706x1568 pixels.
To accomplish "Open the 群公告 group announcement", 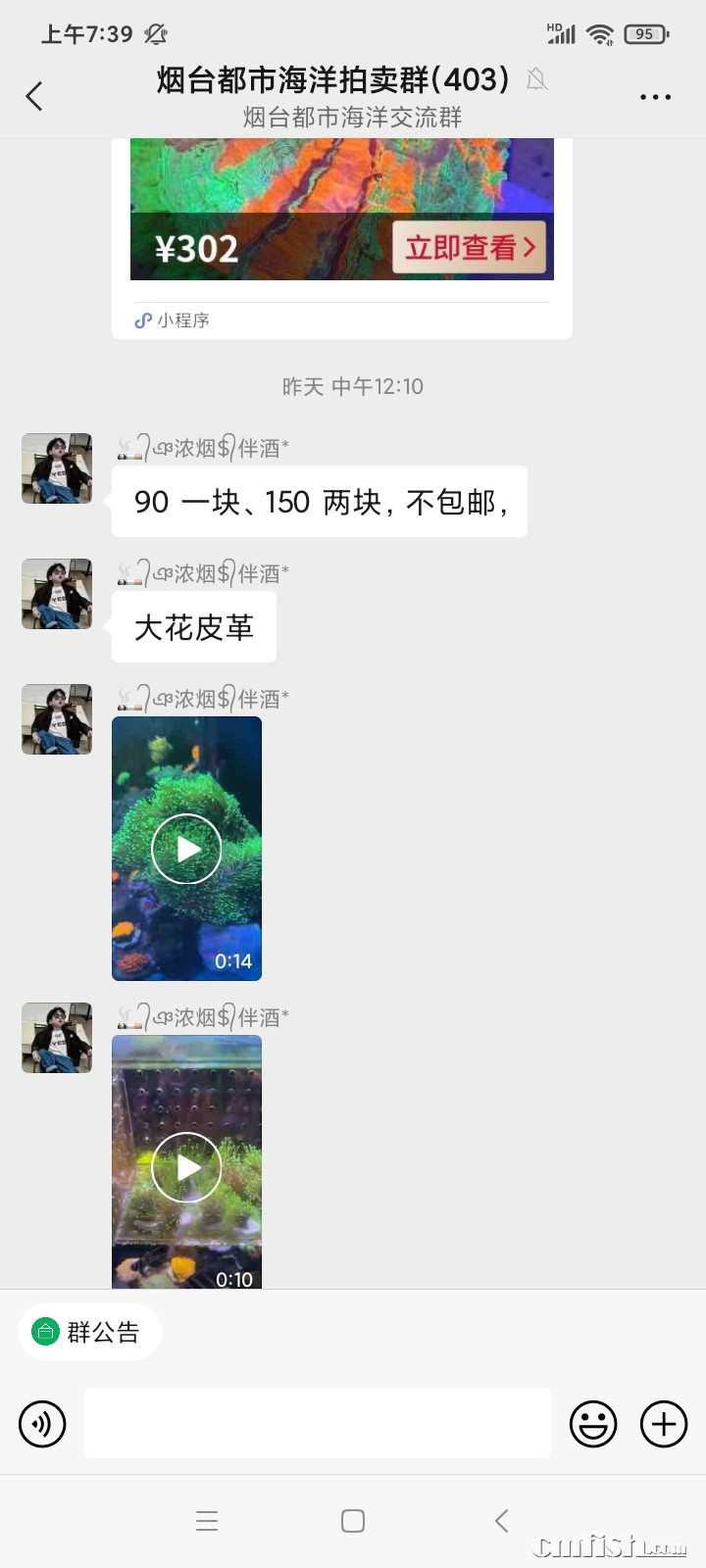I will [x=89, y=1332].
